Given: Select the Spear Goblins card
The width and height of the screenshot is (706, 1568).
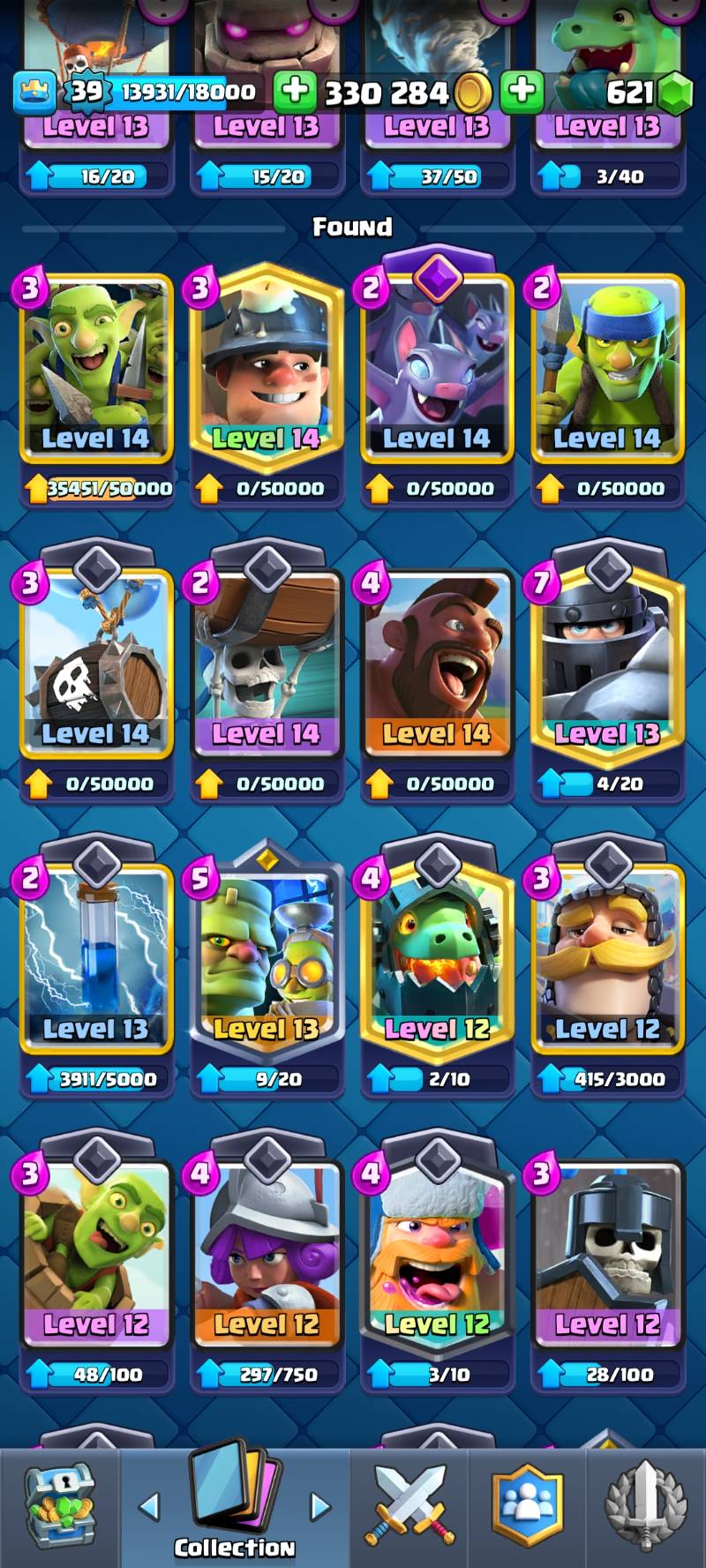Looking at the screenshot, I should 606,371.
